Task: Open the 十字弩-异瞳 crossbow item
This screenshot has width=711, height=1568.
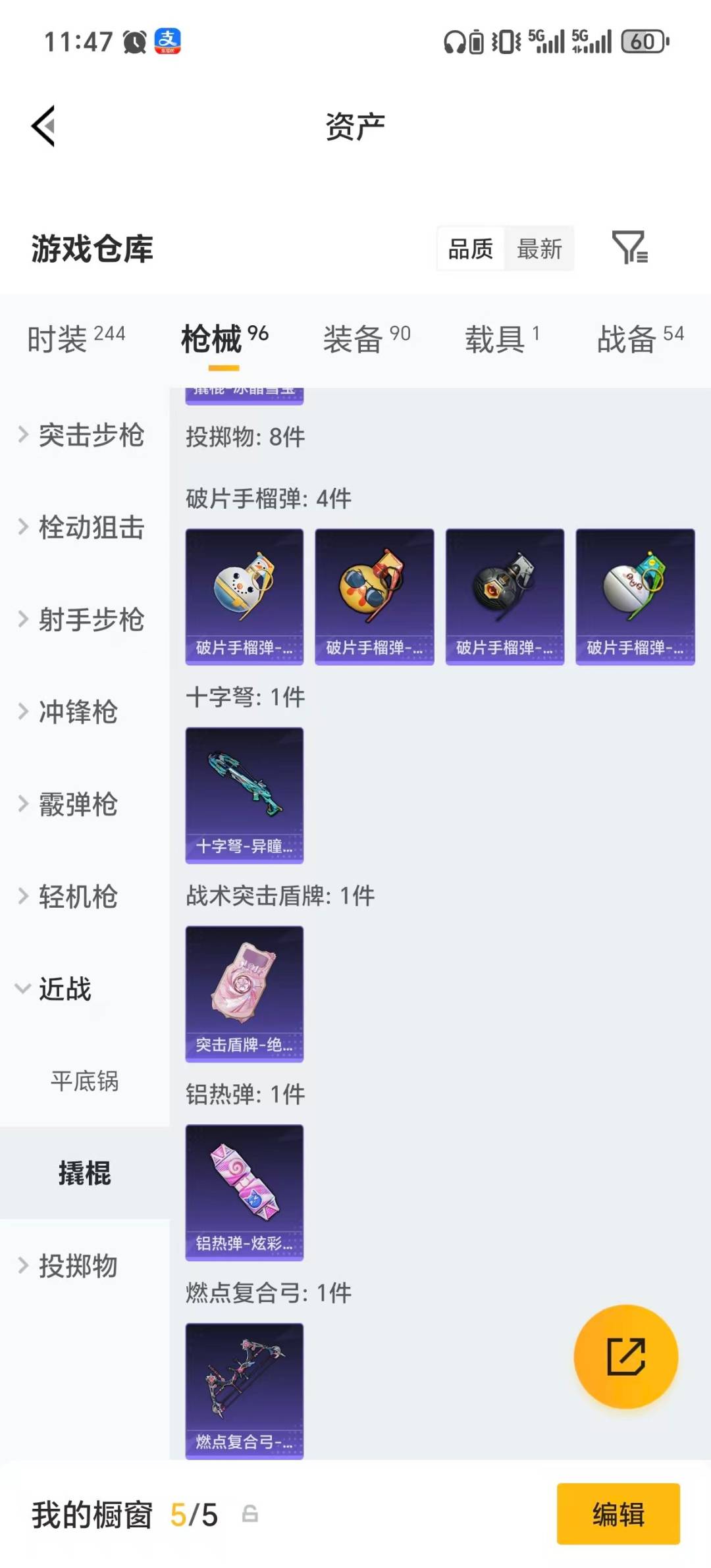Action: coord(244,795)
